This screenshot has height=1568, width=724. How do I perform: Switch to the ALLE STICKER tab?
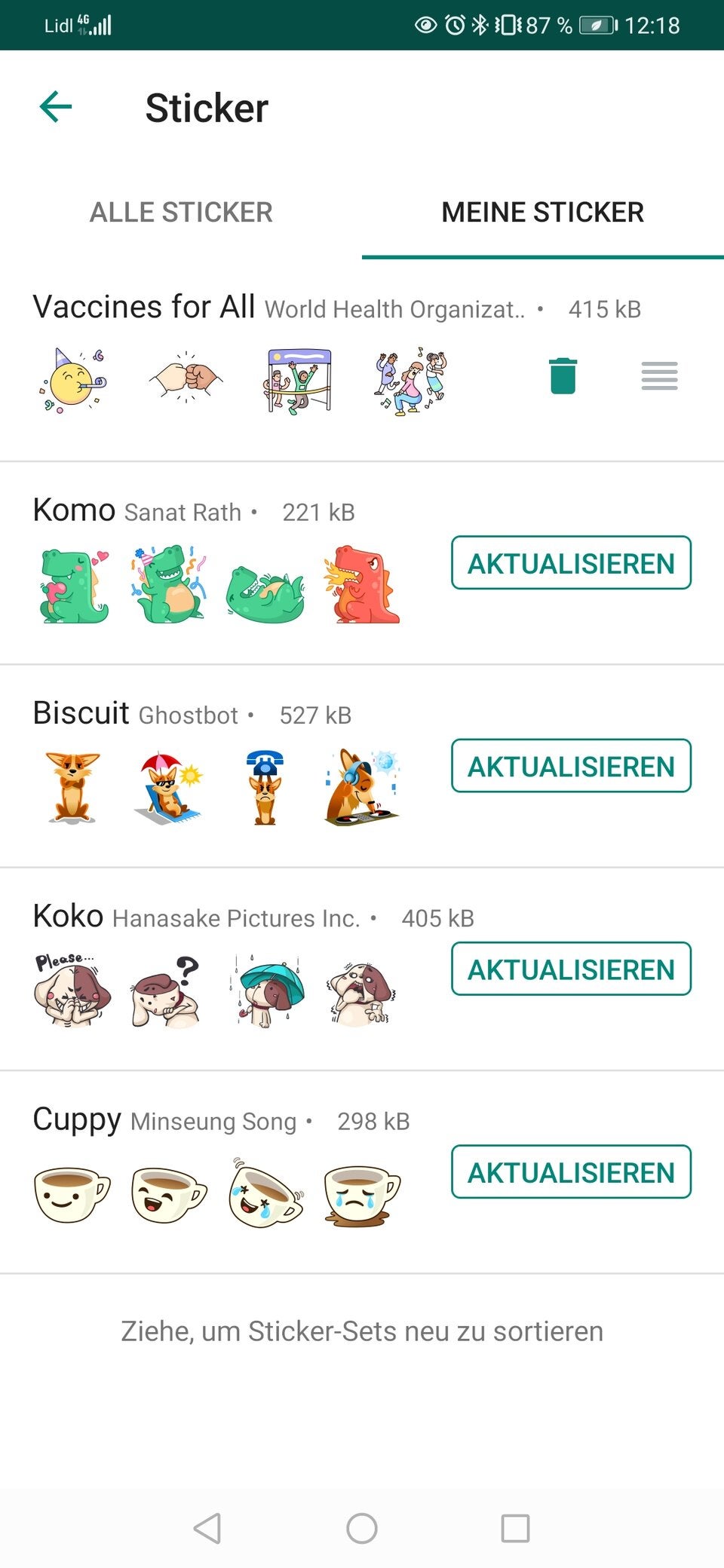[x=181, y=212]
